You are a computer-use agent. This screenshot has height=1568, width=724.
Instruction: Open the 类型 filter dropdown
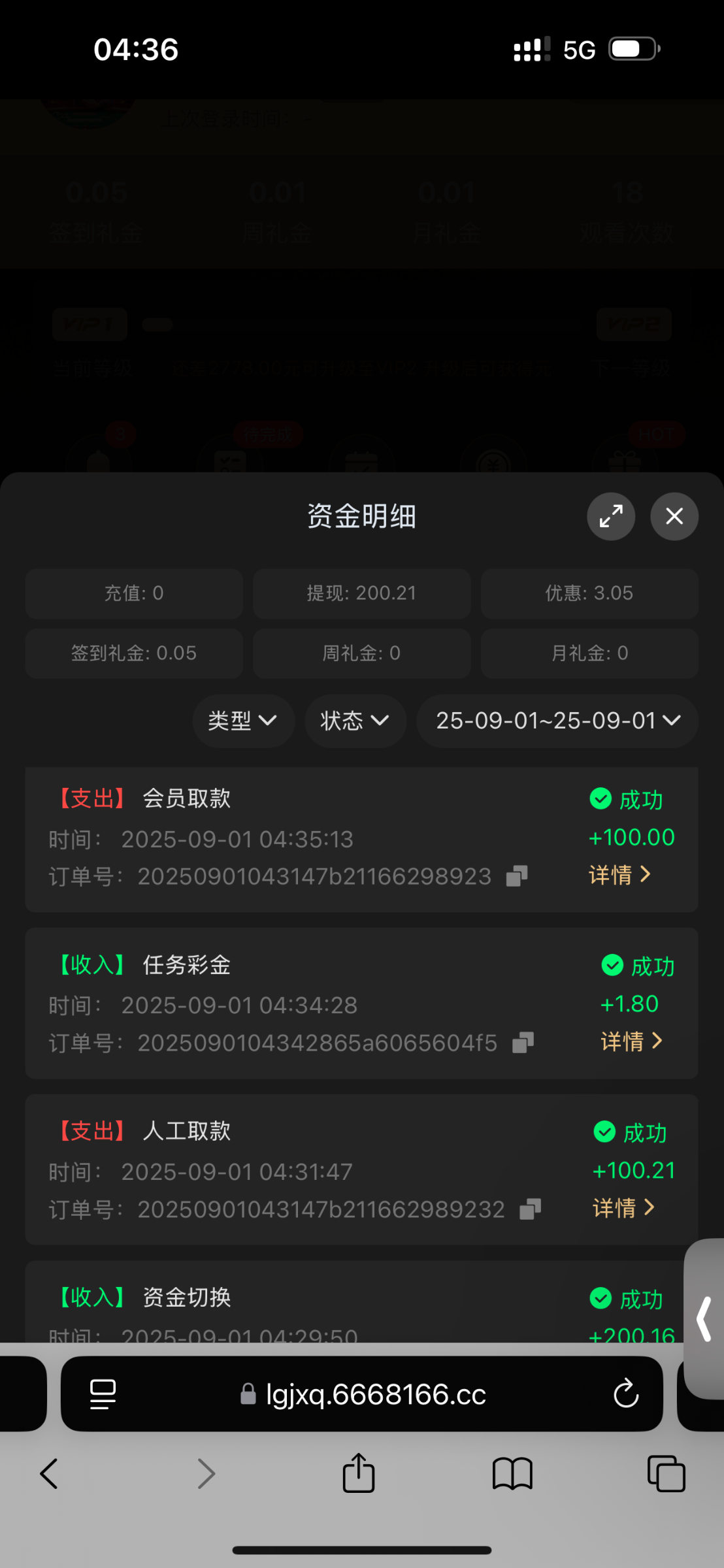coord(243,721)
